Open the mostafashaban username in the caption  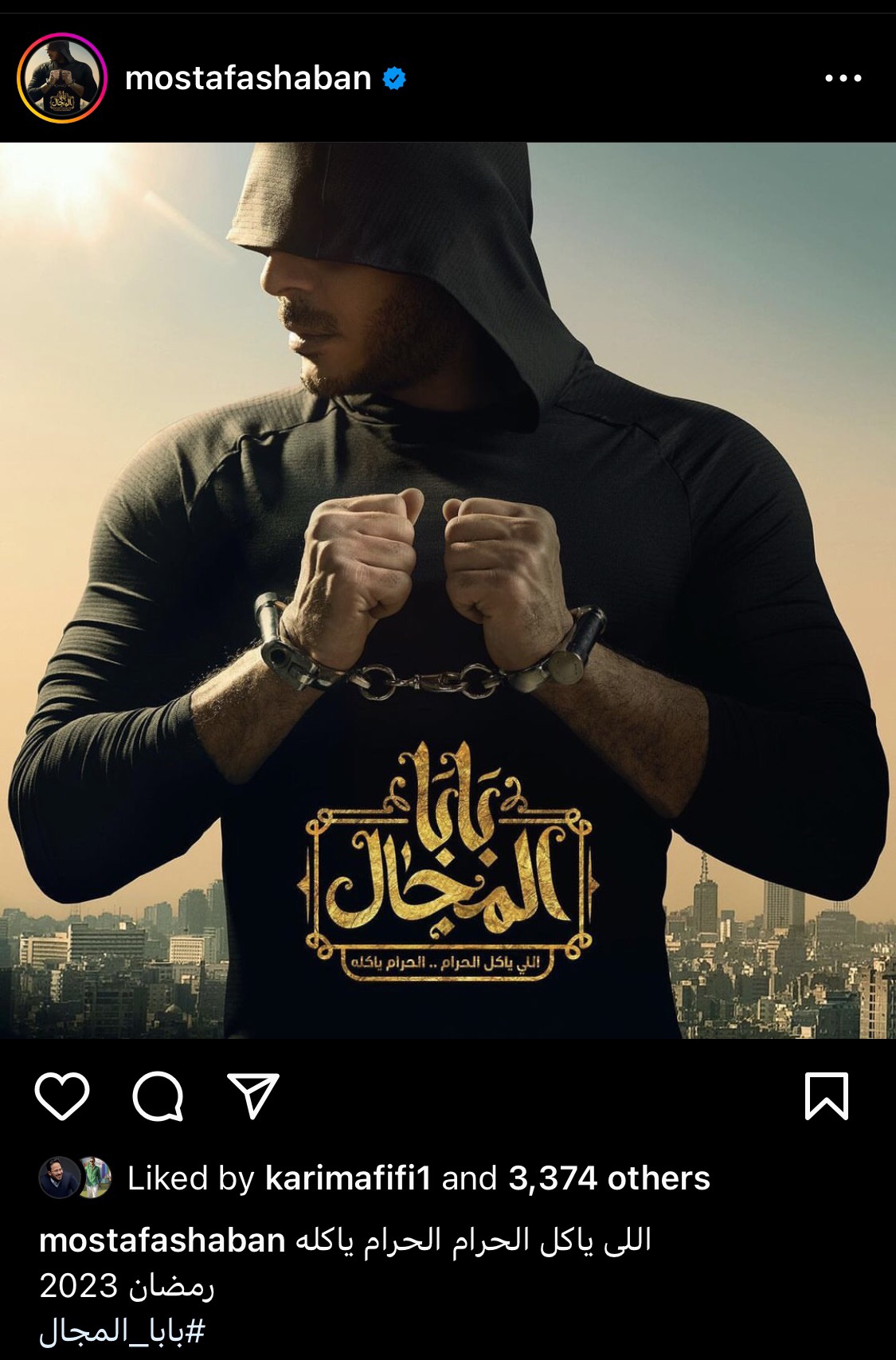coord(162,1240)
